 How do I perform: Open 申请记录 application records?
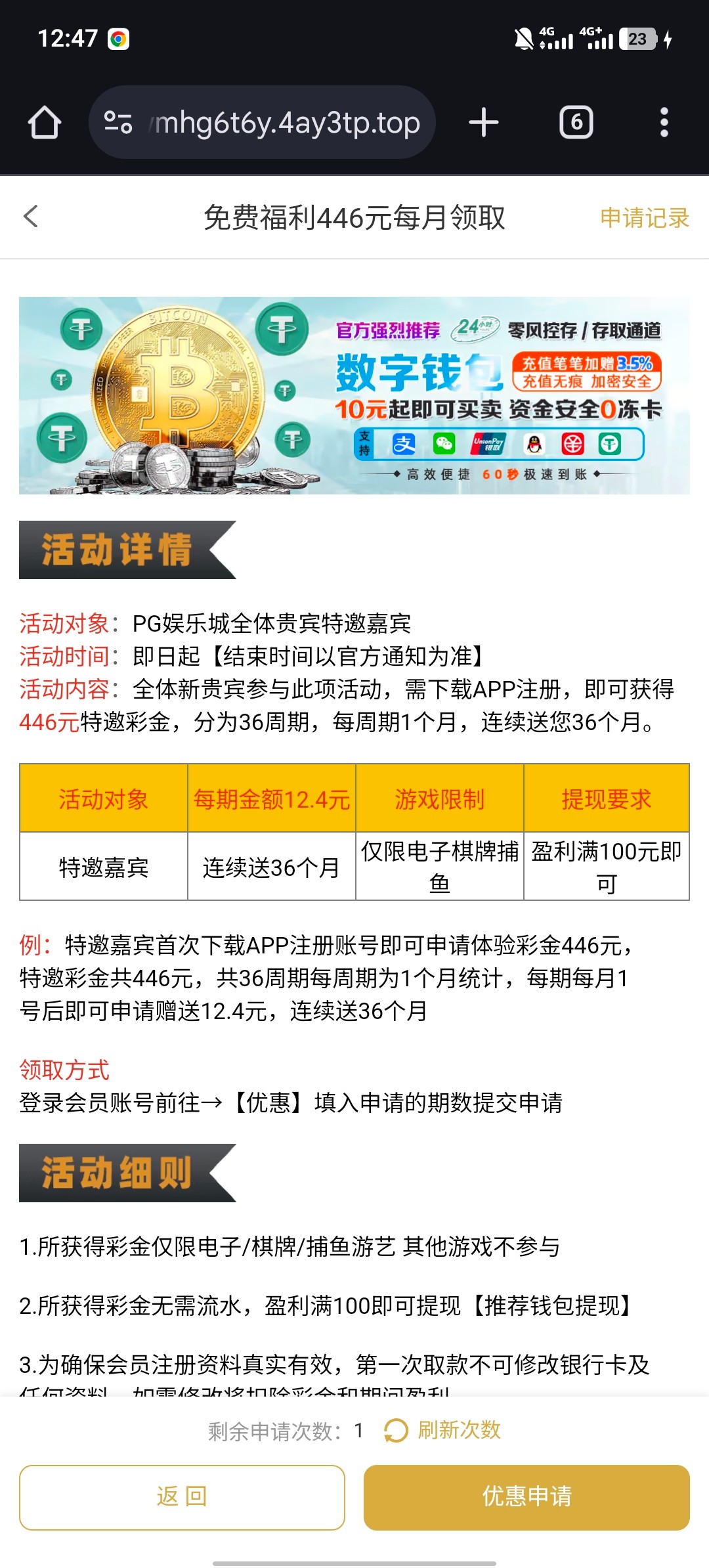644,218
